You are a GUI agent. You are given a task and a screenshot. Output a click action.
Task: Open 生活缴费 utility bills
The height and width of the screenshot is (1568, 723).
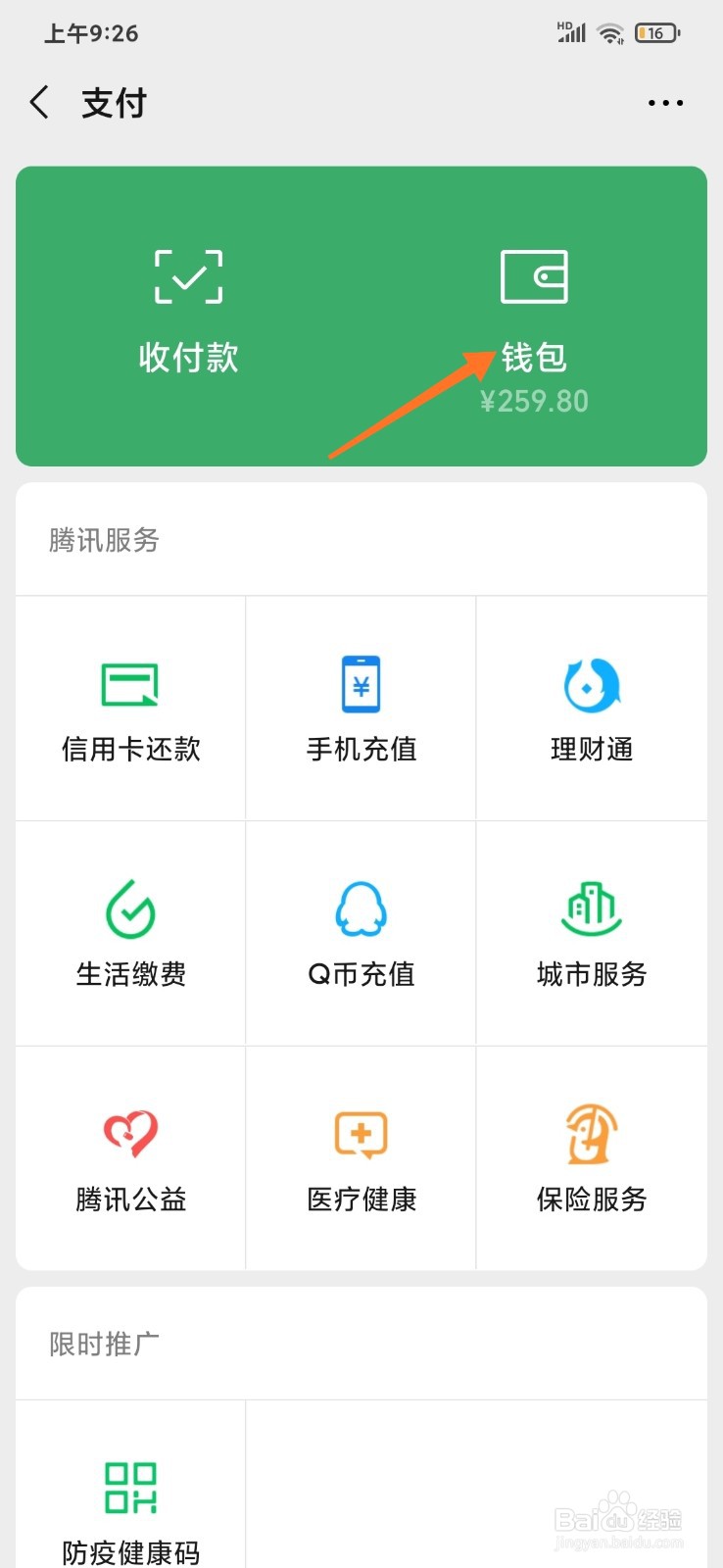pos(130,933)
